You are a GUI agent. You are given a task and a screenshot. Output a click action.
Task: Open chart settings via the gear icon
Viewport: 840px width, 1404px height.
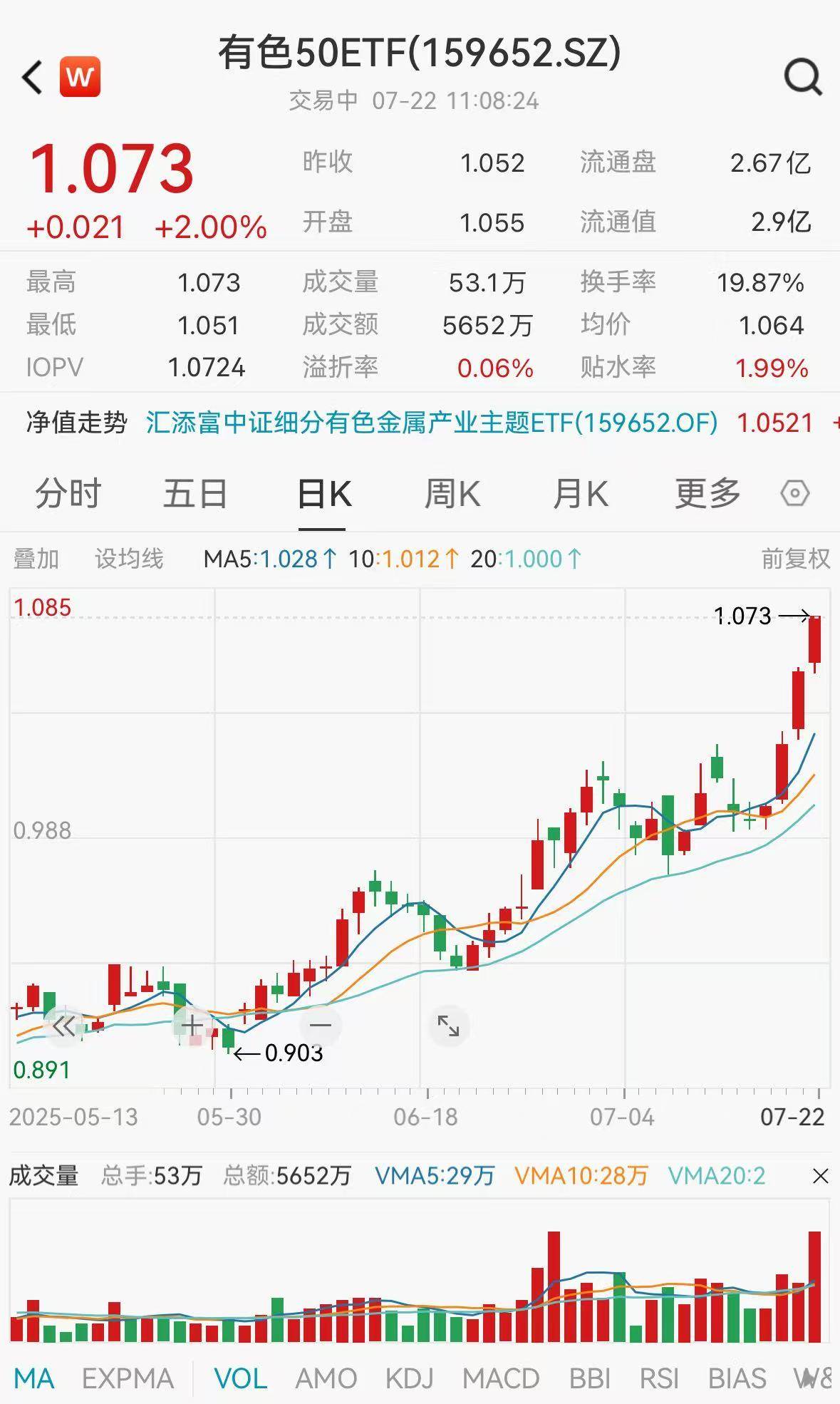click(796, 492)
